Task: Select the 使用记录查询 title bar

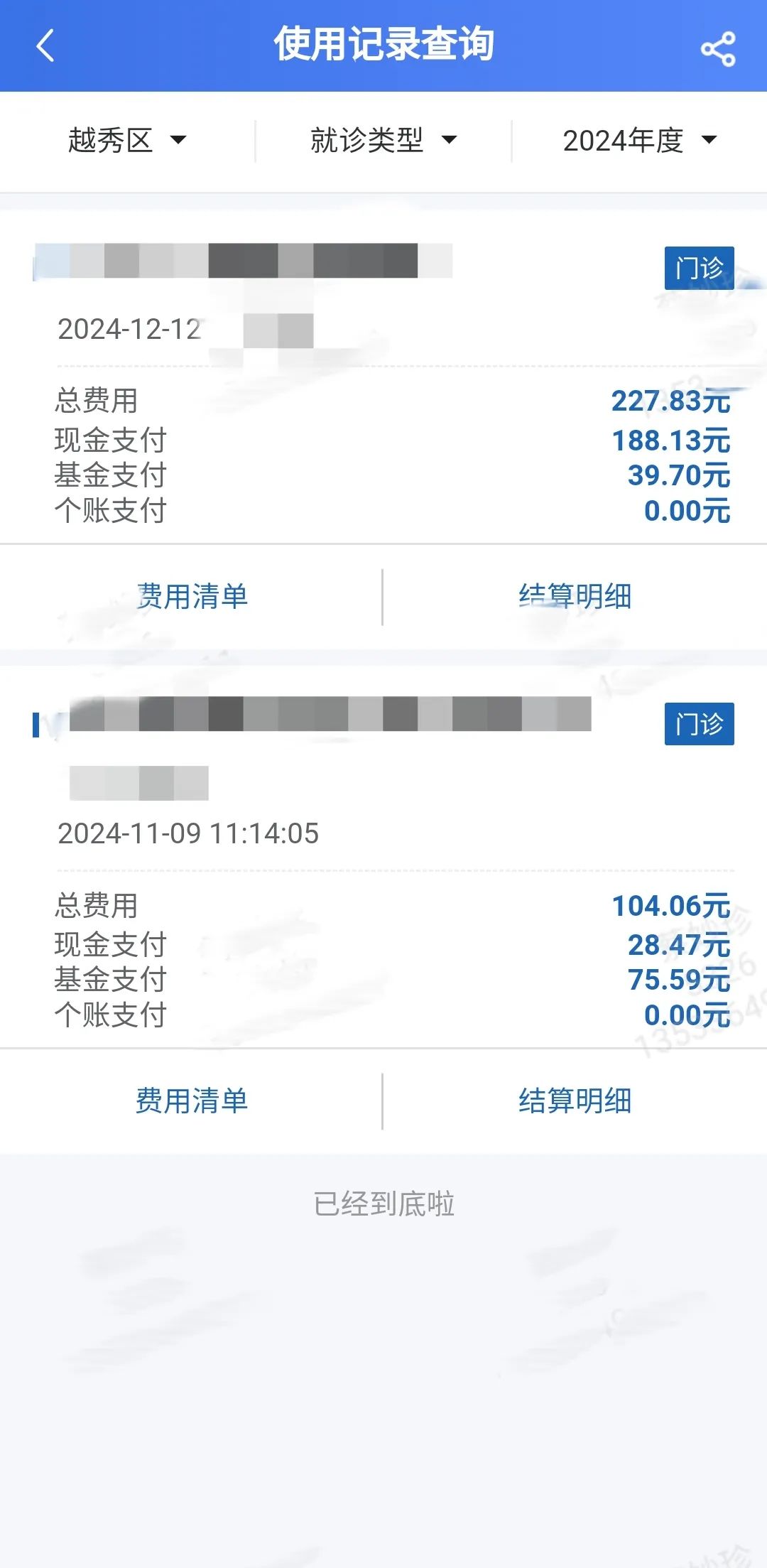Action: [383, 45]
